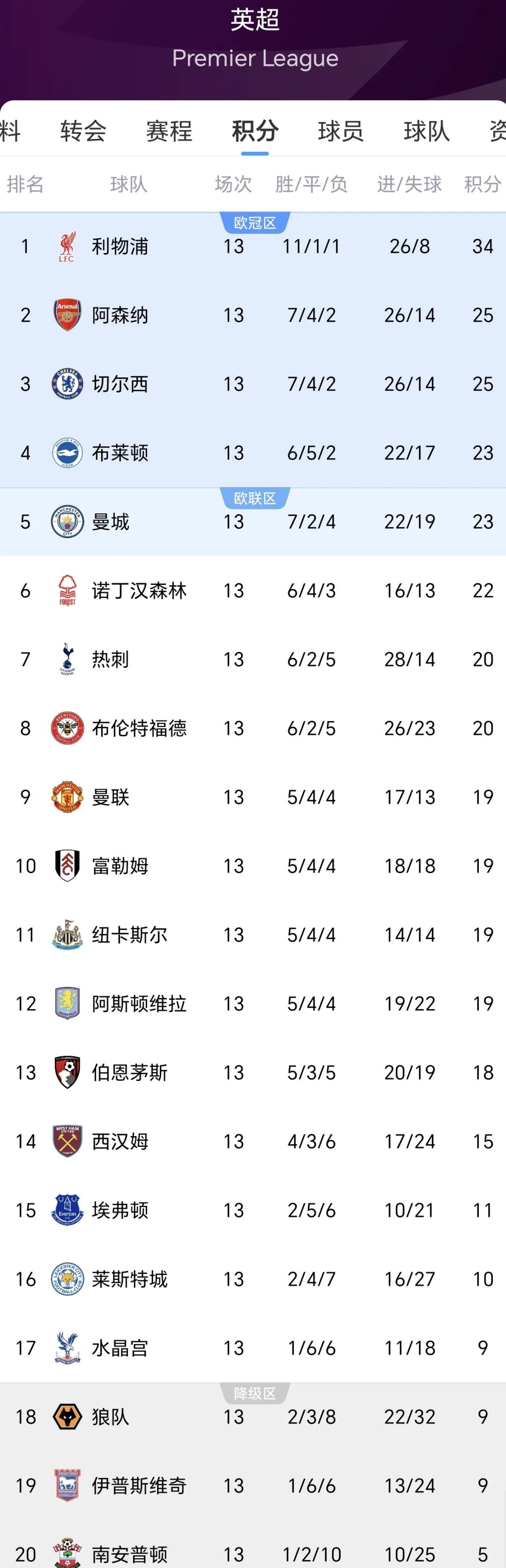506x1568 pixels.
Task: Open the 阿森纳 team row
Action: click(120, 315)
